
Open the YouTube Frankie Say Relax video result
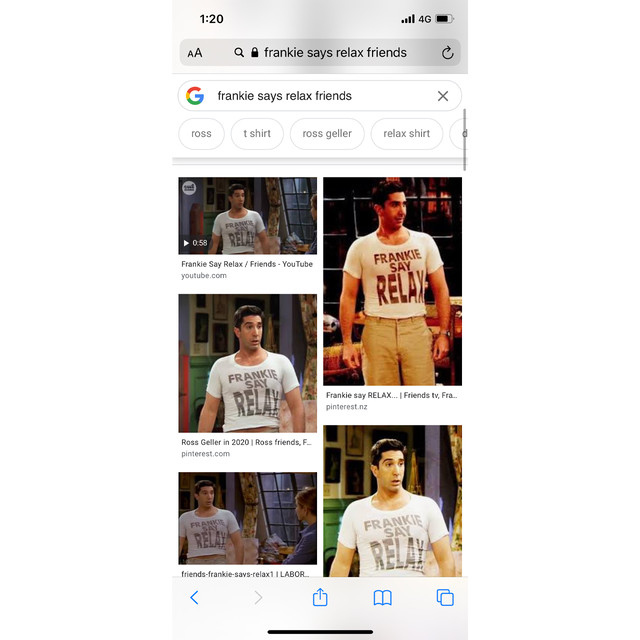tap(247, 216)
